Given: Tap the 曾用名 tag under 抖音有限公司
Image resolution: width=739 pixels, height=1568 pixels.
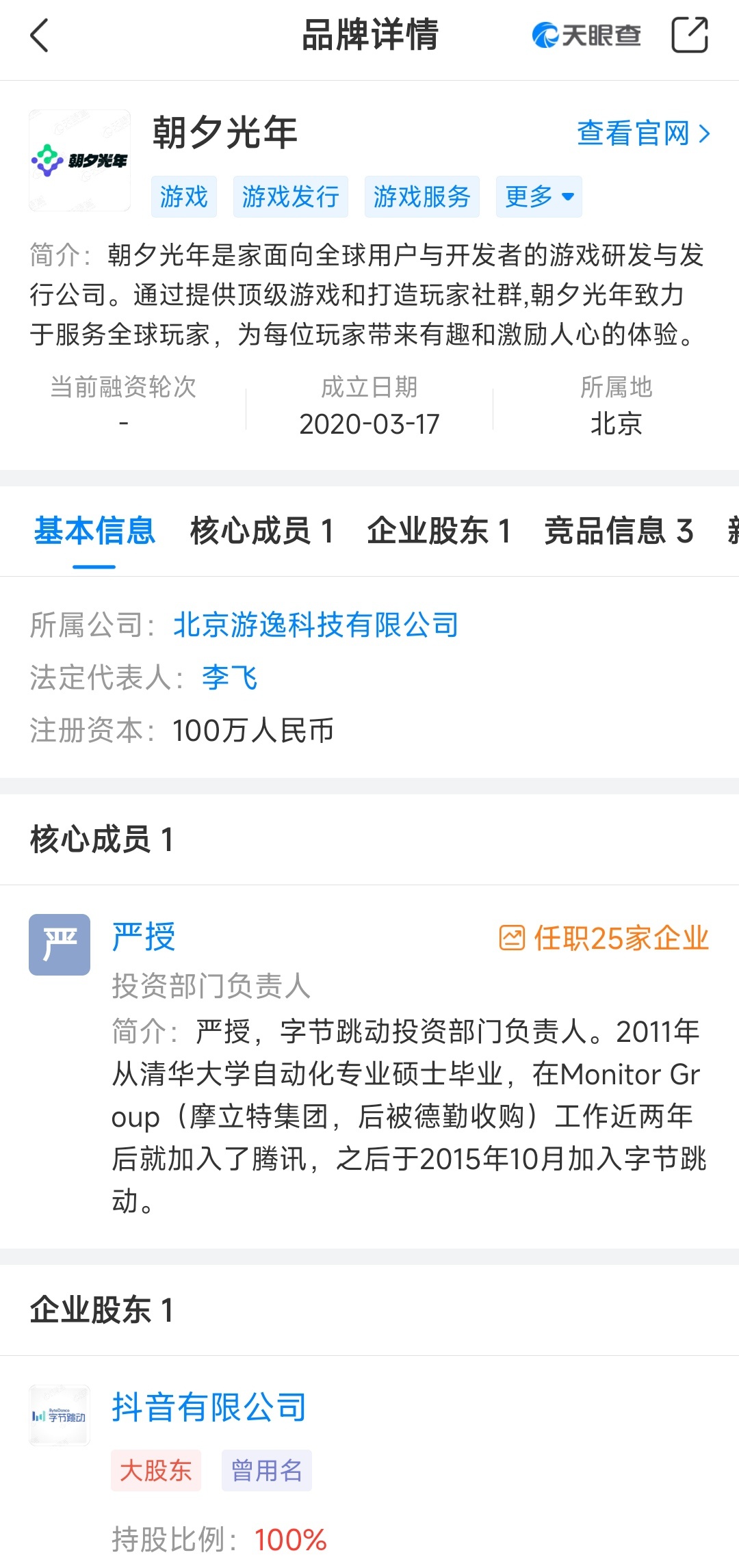Looking at the screenshot, I should pos(266,1470).
